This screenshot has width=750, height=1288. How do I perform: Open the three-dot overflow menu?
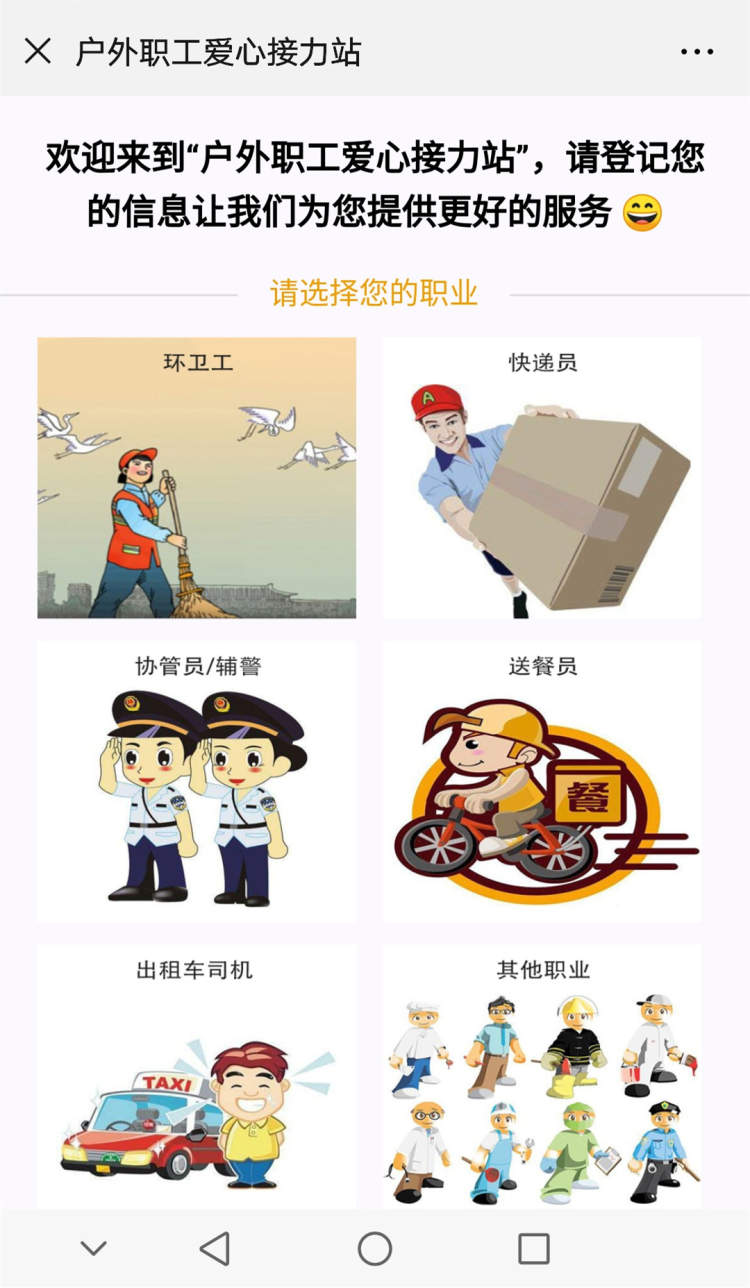click(697, 52)
